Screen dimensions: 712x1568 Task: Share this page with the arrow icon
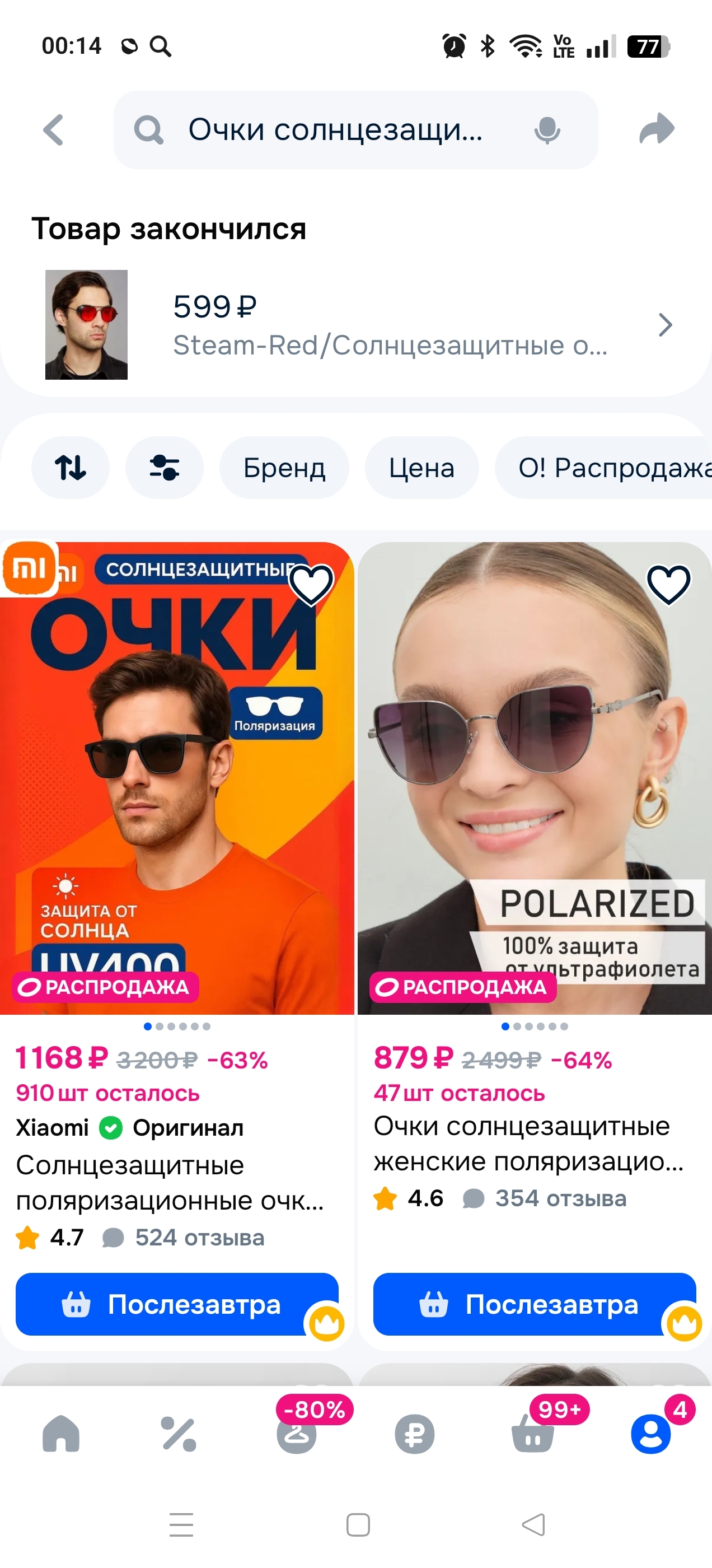pos(657,130)
